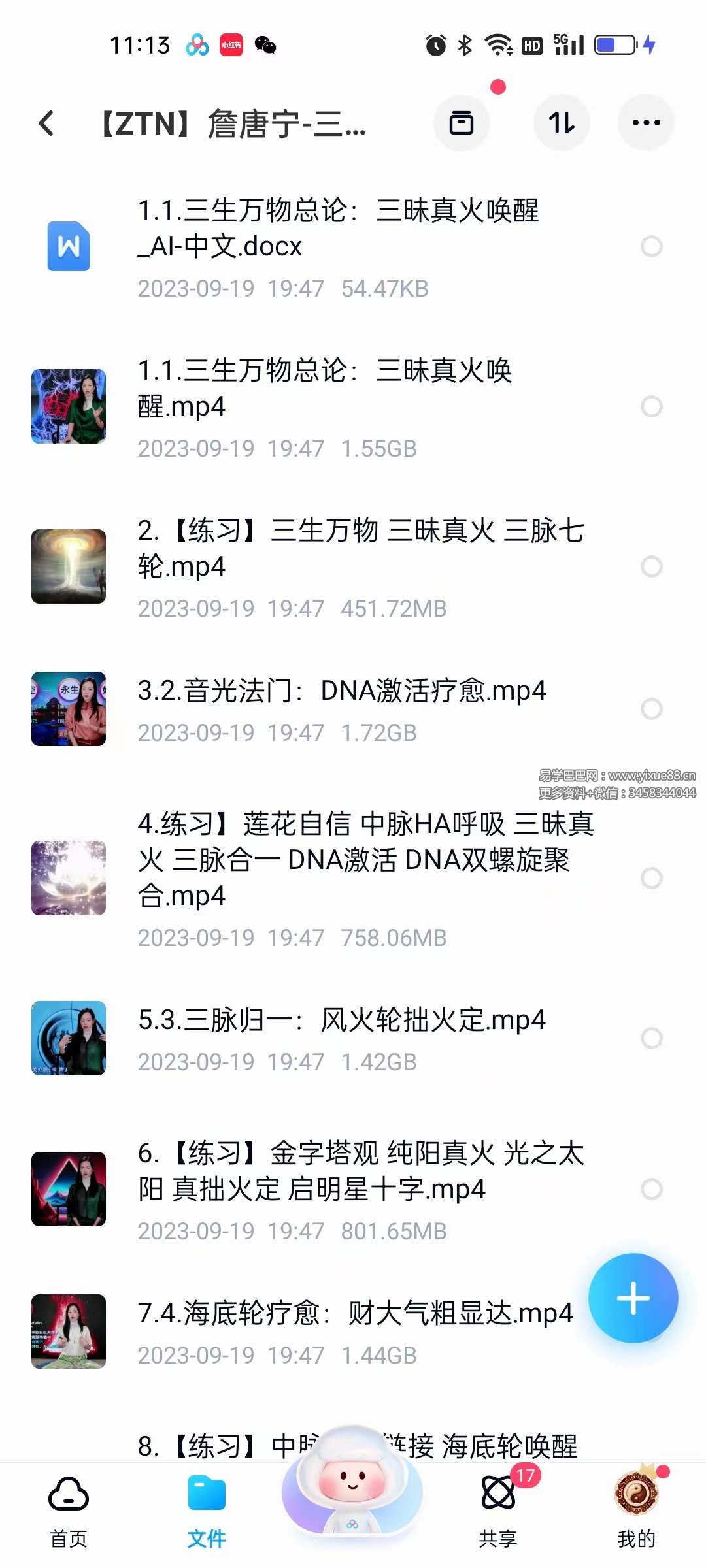Viewport: 706px width, 1568px height.
Task: Open the more options (…) icon
Action: [645, 123]
